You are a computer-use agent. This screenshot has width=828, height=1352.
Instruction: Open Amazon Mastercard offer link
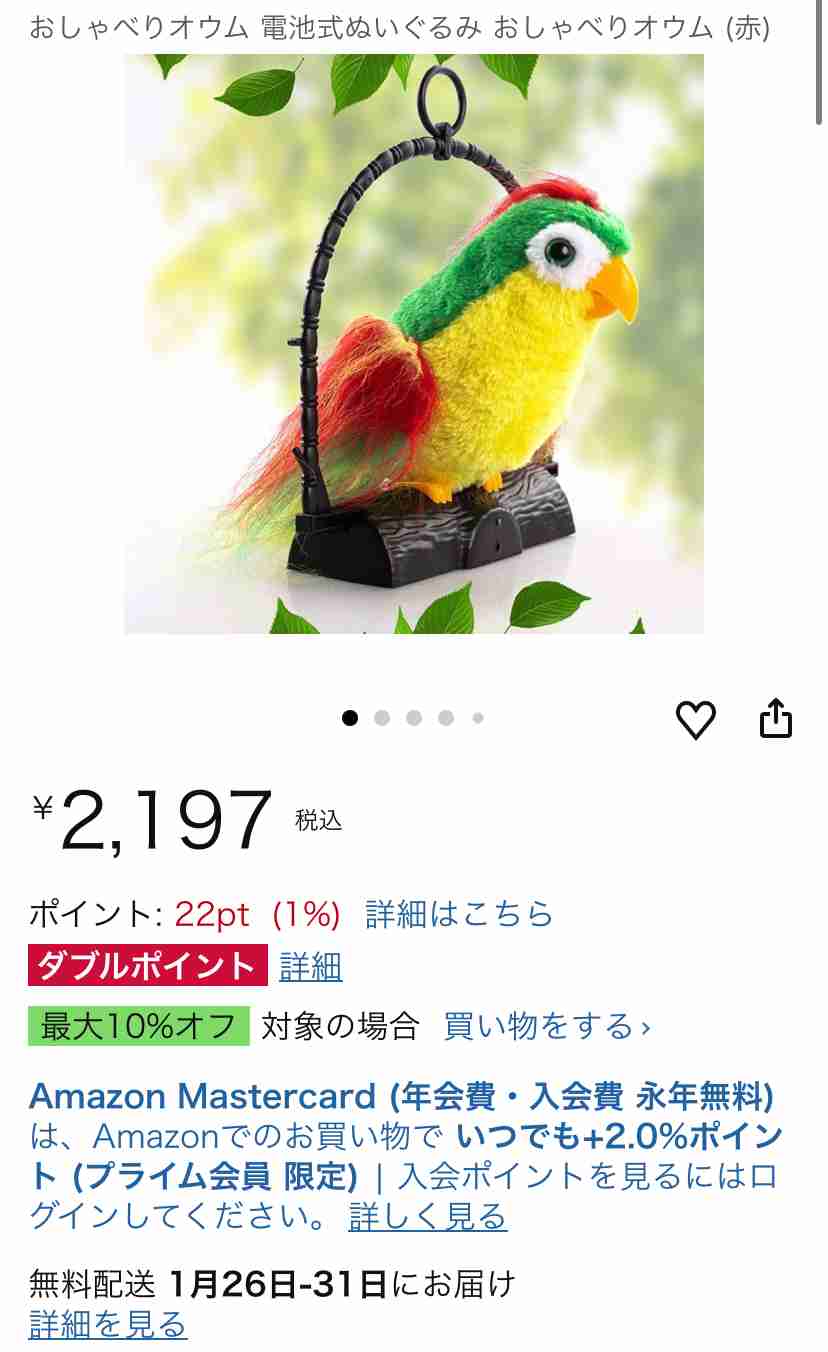(x=400, y=1097)
